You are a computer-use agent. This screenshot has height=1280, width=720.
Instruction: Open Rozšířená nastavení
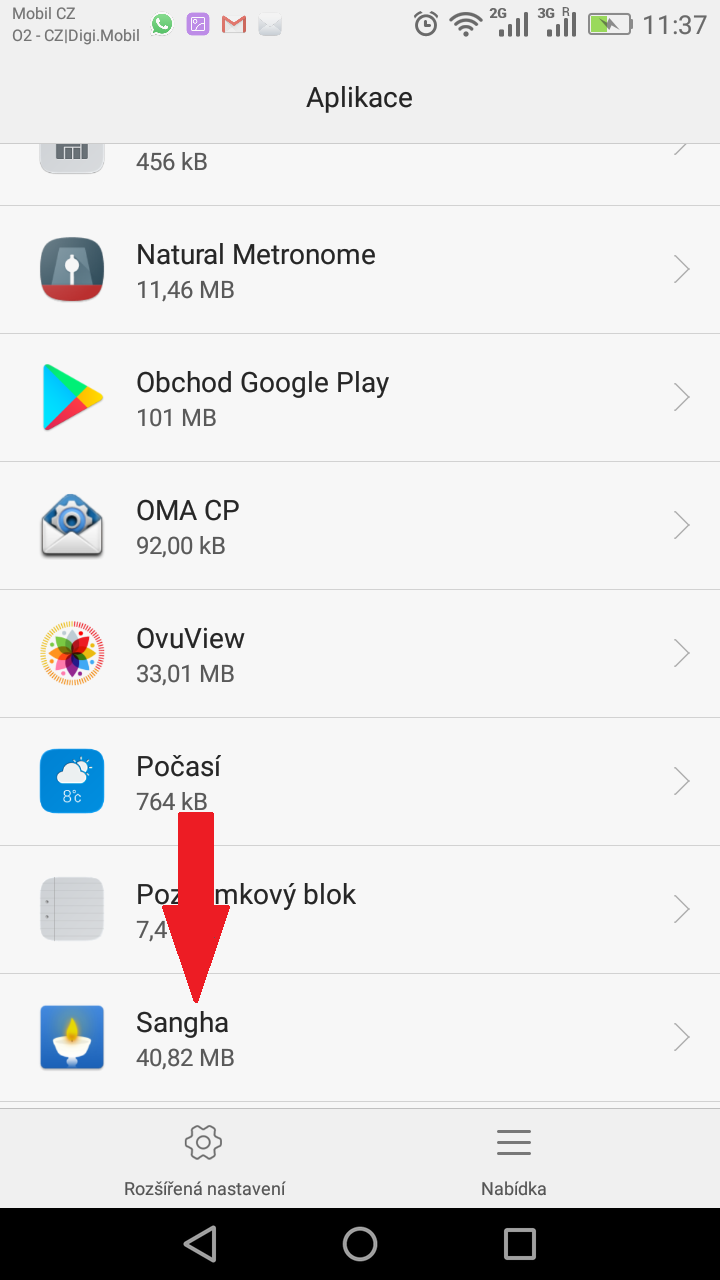click(204, 1160)
